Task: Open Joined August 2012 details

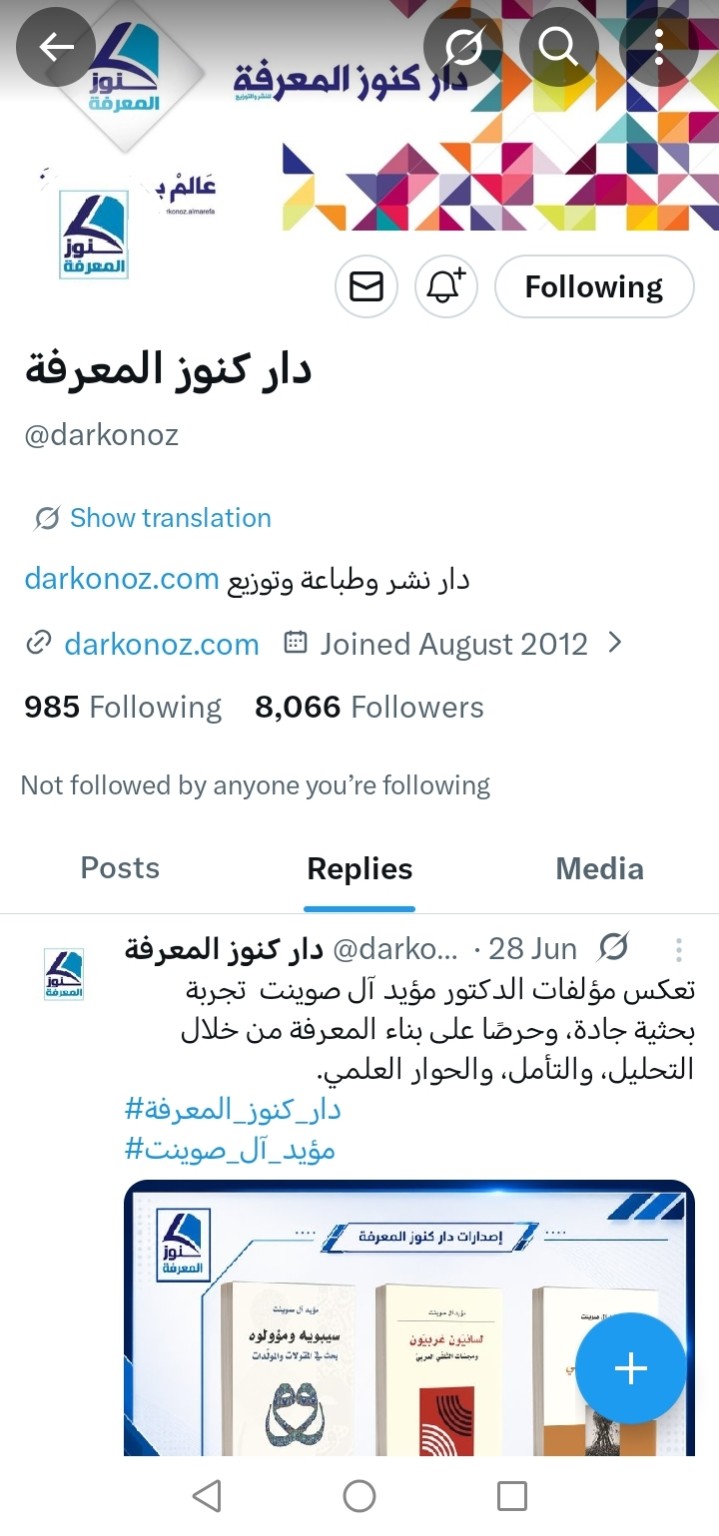Action: point(453,644)
